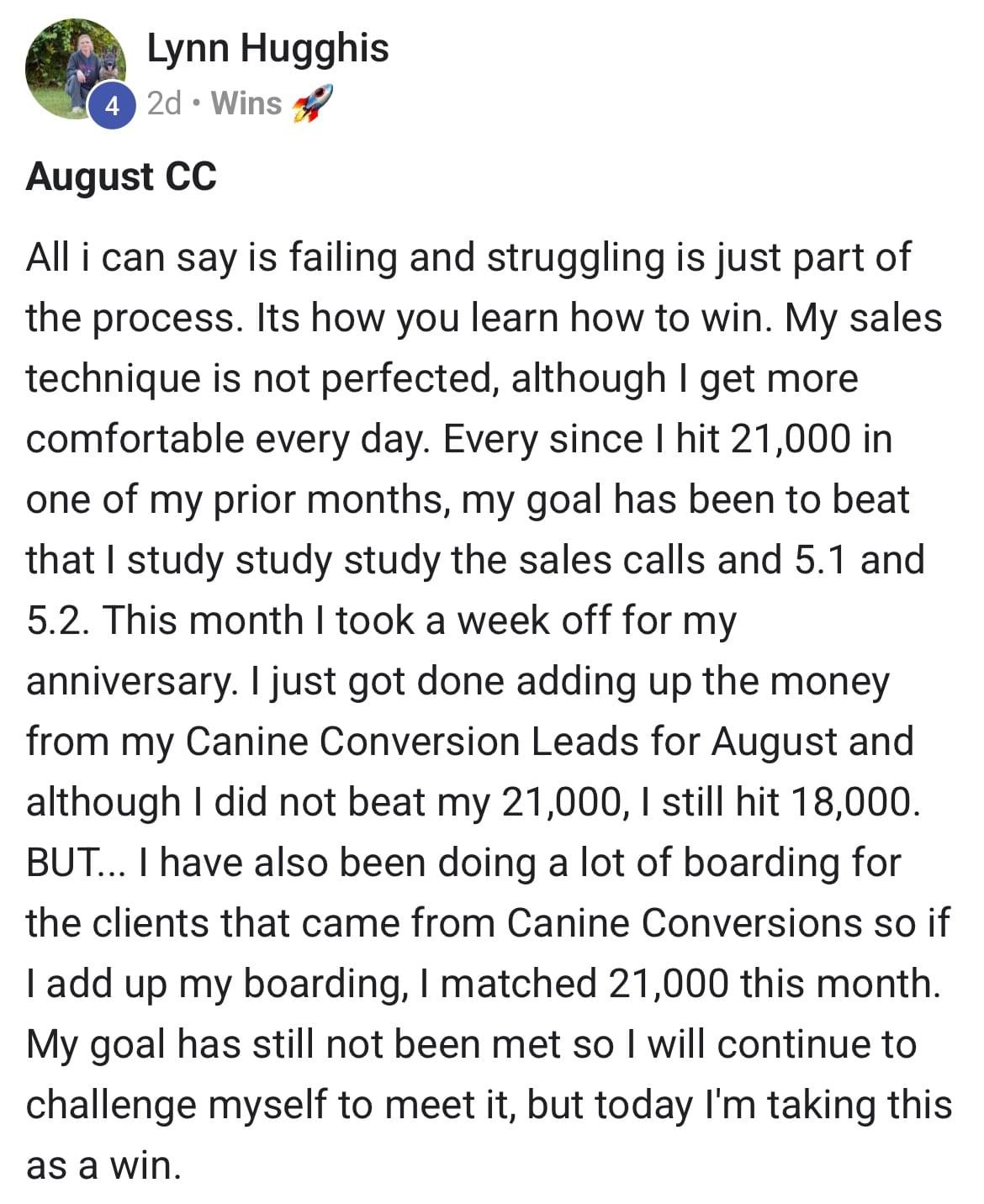Open the Wins category
Screen dimensions: 984x1204
tap(246, 103)
